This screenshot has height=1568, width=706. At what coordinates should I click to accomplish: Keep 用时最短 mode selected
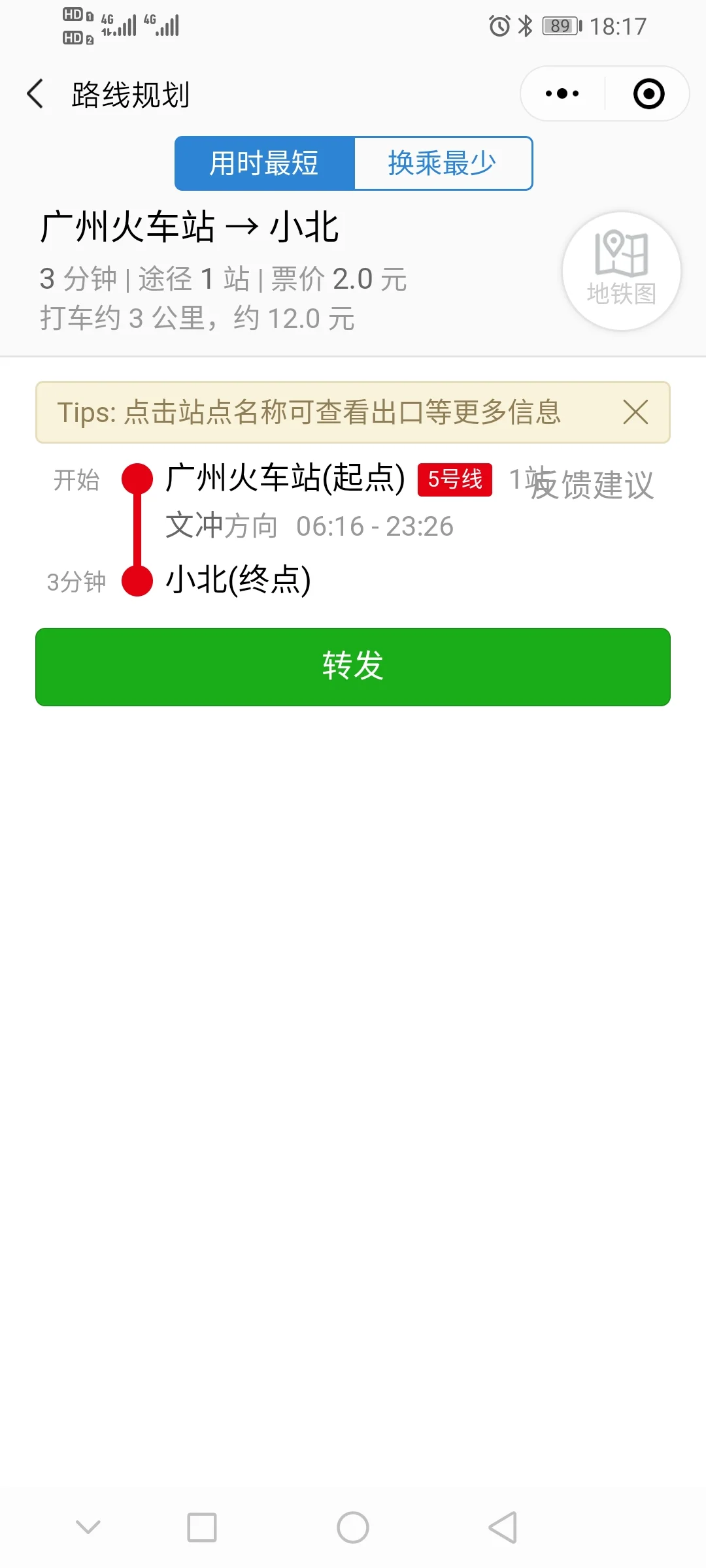[x=264, y=163]
